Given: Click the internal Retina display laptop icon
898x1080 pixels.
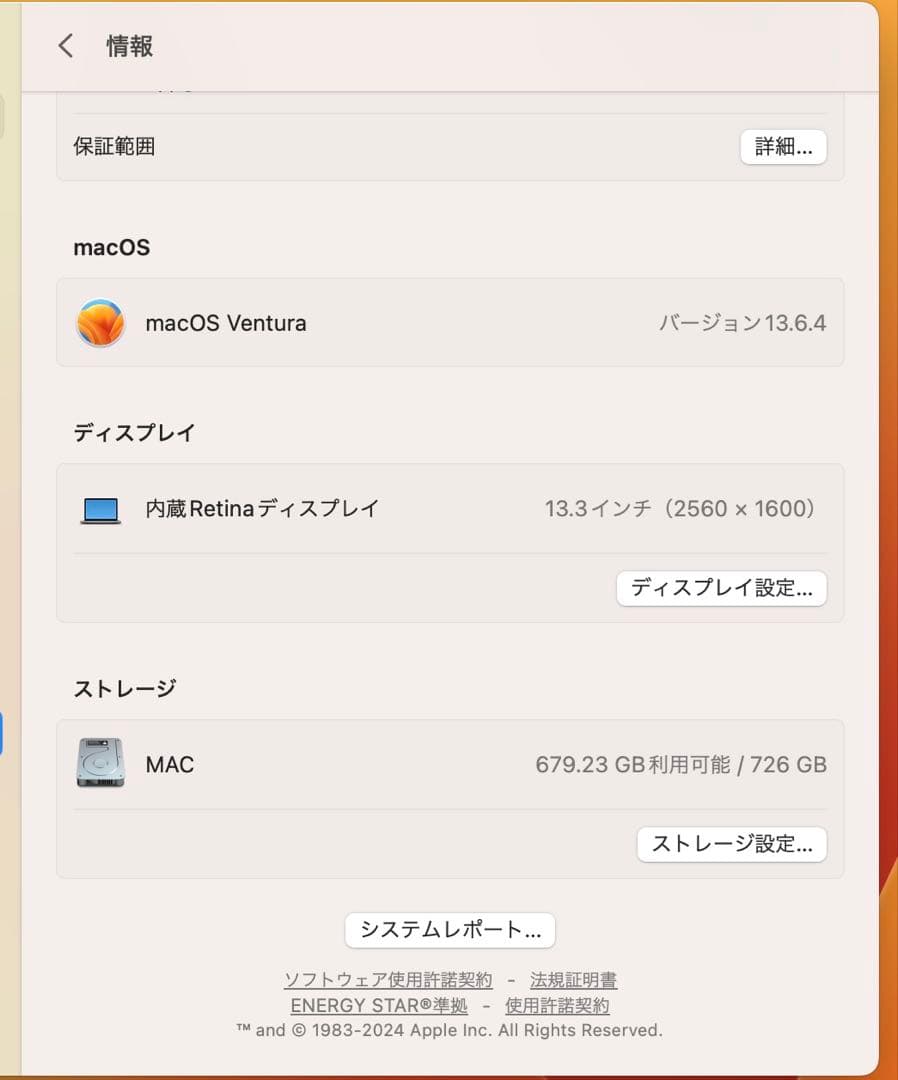Looking at the screenshot, I should [x=100, y=508].
